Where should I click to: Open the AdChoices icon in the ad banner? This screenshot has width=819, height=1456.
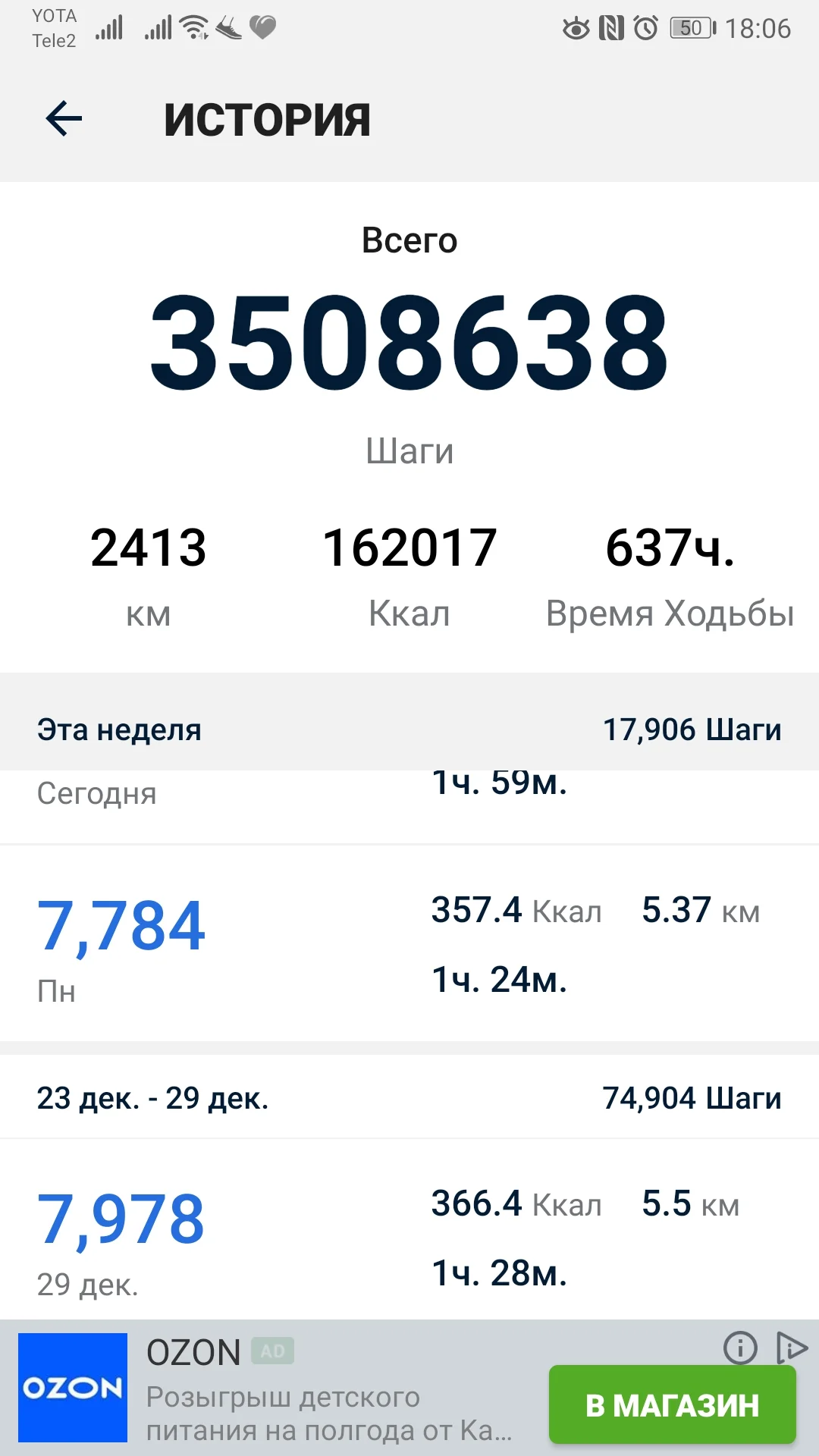[791, 1348]
